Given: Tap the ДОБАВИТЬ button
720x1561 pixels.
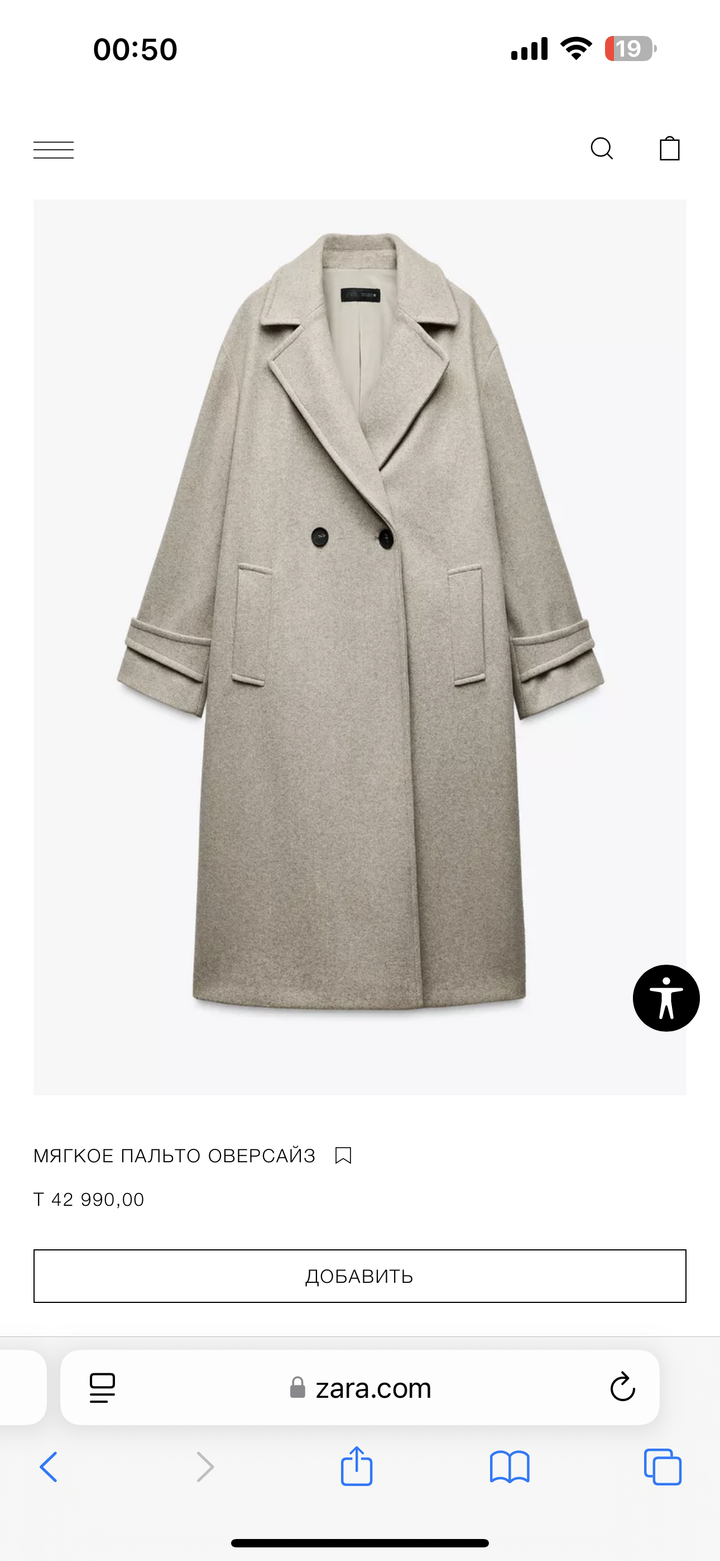Looking at the screenshot, I should coord(360,1276).
